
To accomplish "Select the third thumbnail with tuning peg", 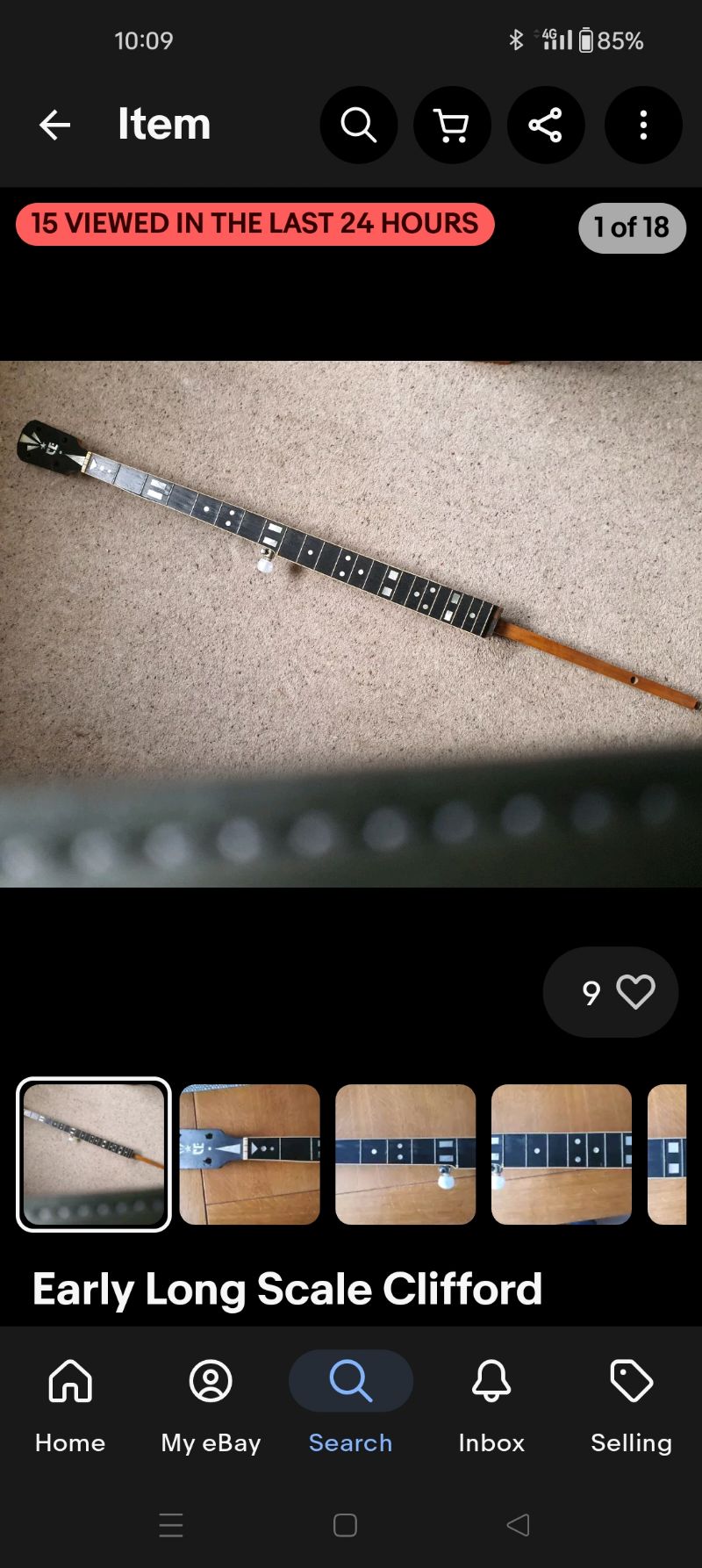I will click(x=405, y=1154).
